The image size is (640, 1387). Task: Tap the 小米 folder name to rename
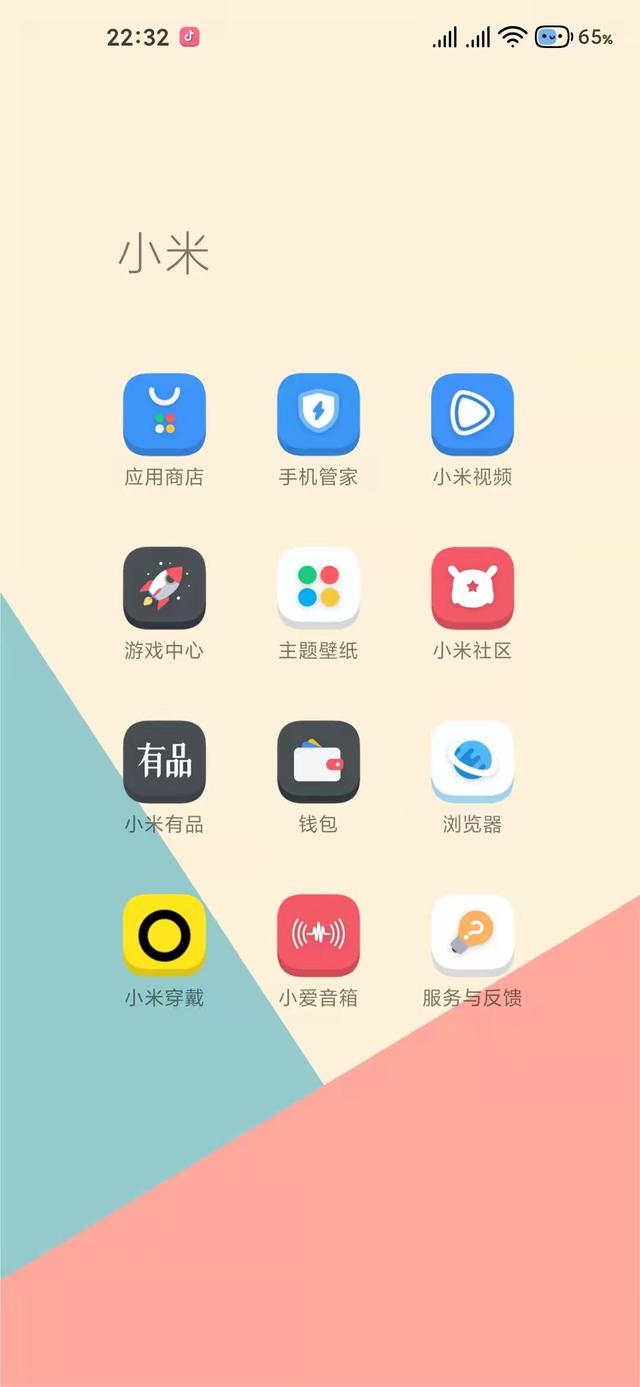(x=164, y=255)
